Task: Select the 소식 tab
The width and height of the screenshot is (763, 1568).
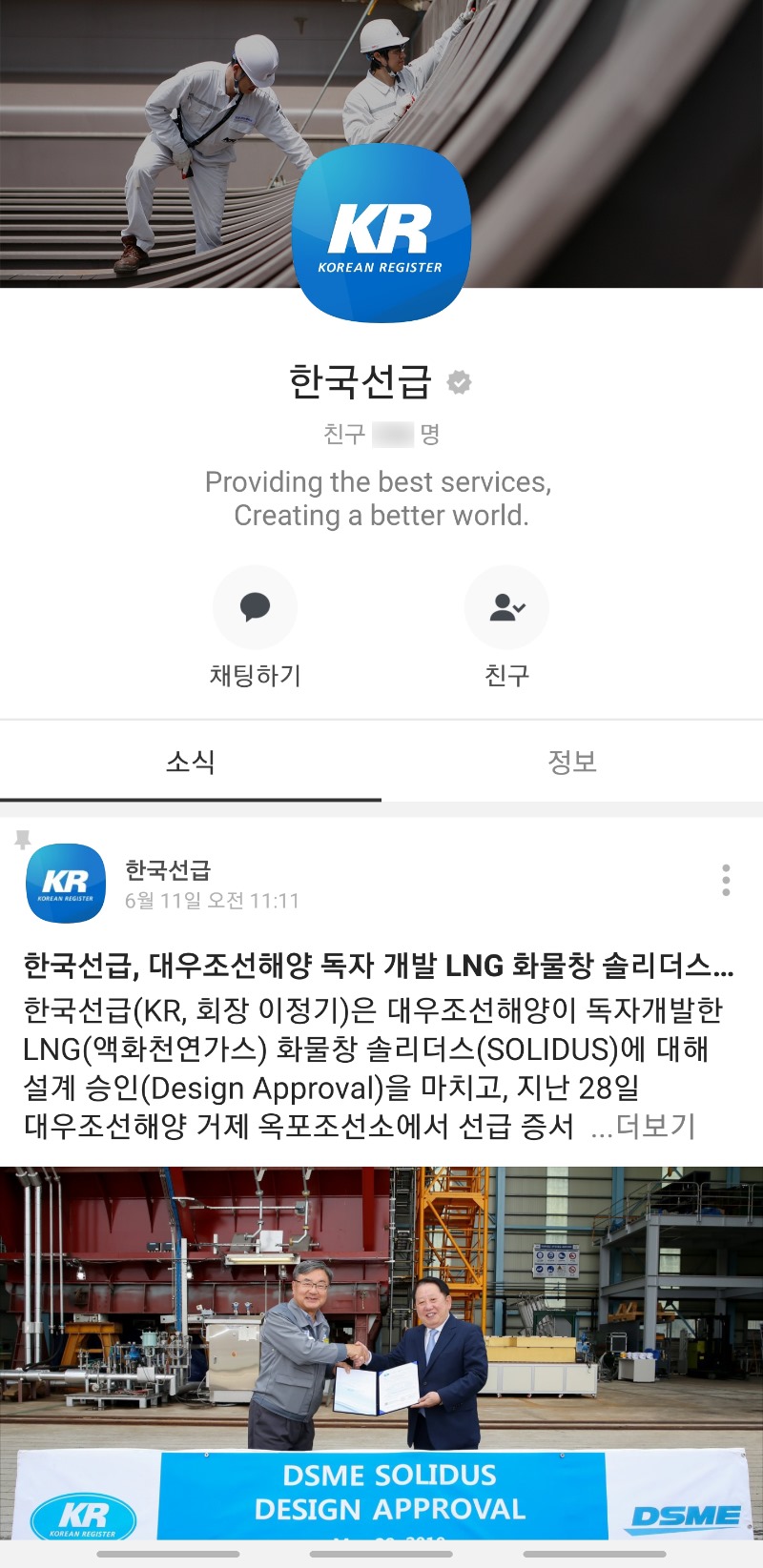Action: [191, 762]
